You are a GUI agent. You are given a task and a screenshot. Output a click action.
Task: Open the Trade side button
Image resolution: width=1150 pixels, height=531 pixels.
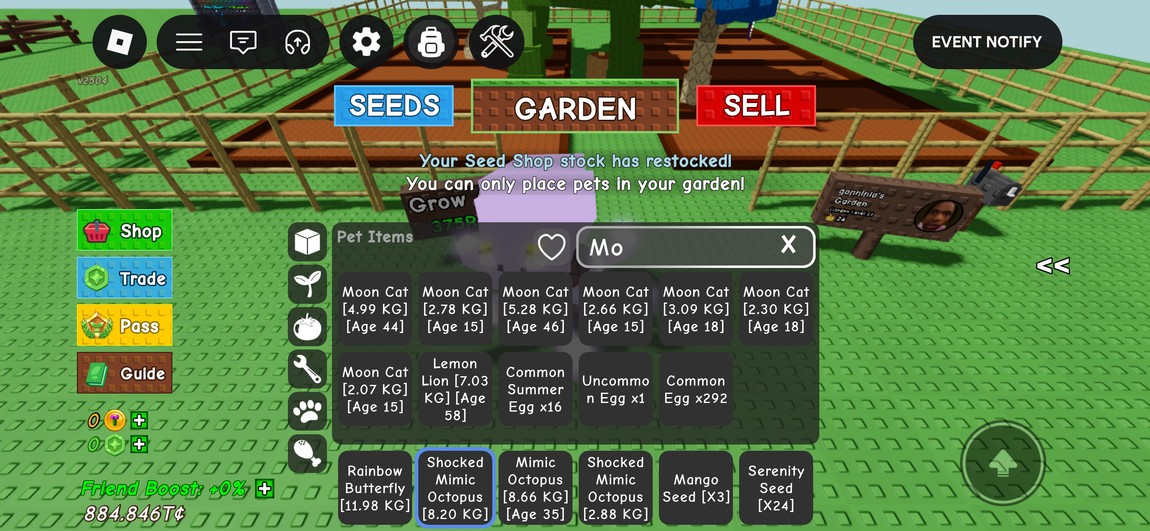point(125,278)
